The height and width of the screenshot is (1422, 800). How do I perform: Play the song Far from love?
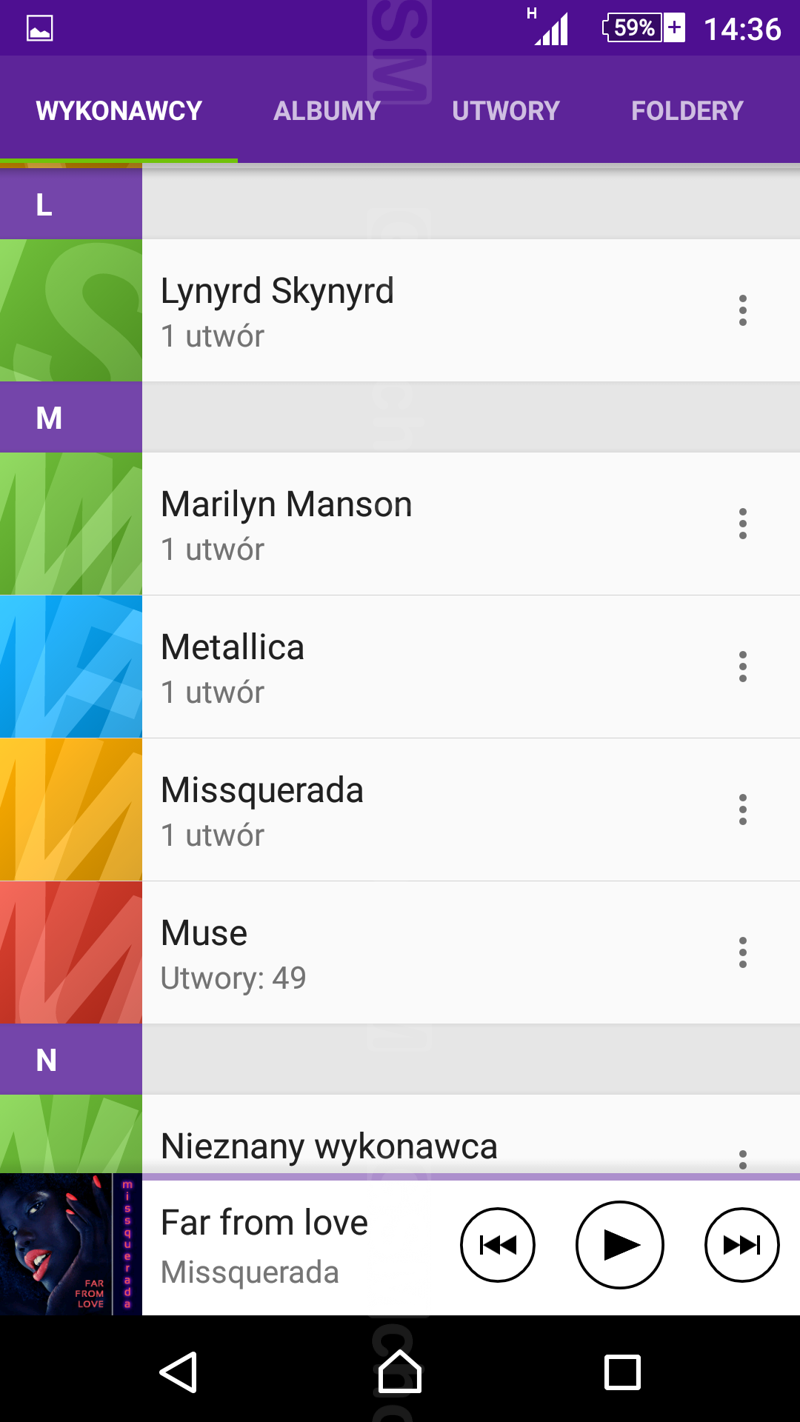tap(620, 1245)
